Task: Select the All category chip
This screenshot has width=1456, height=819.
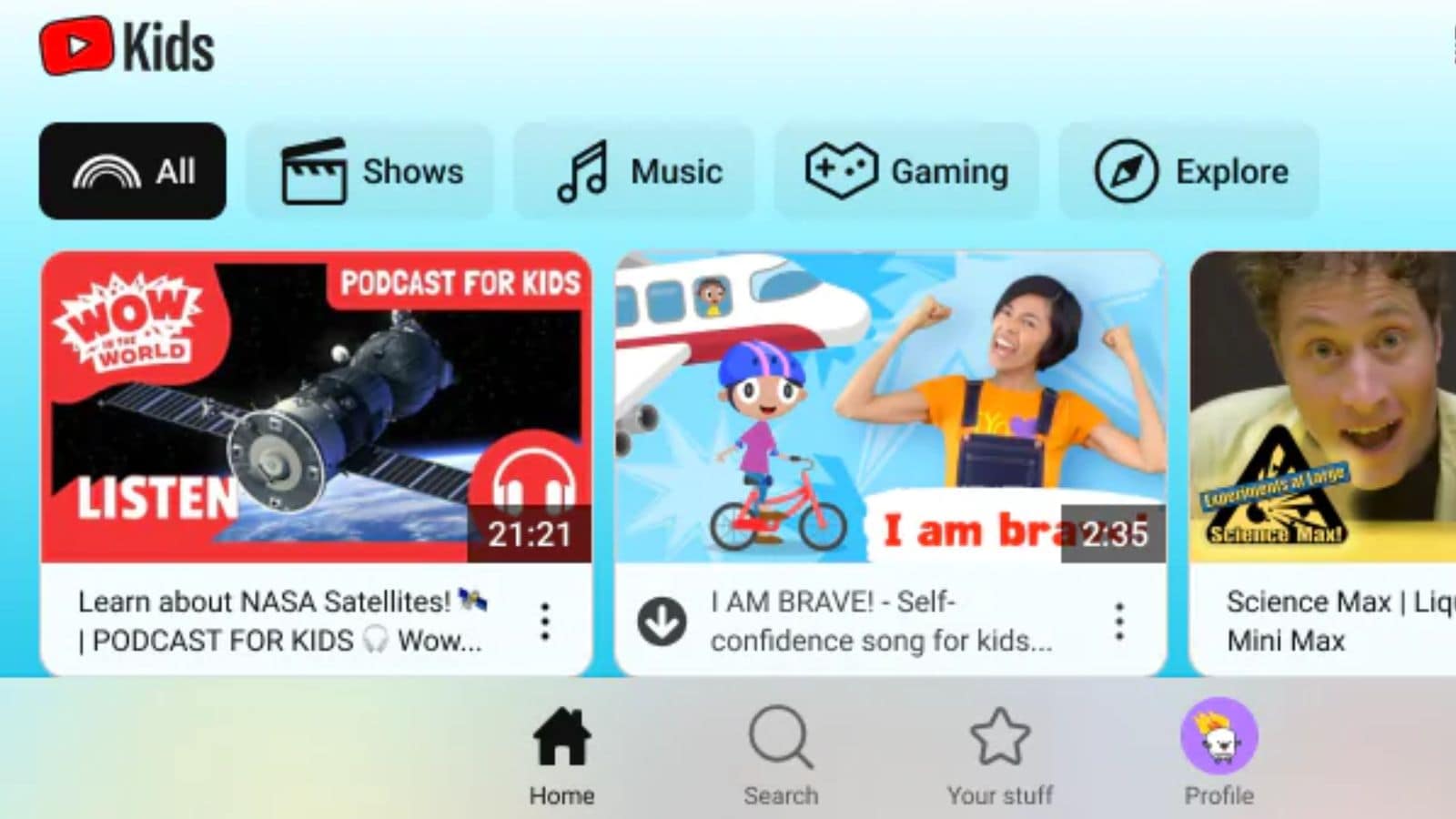Action: click(x=133, y=171)
